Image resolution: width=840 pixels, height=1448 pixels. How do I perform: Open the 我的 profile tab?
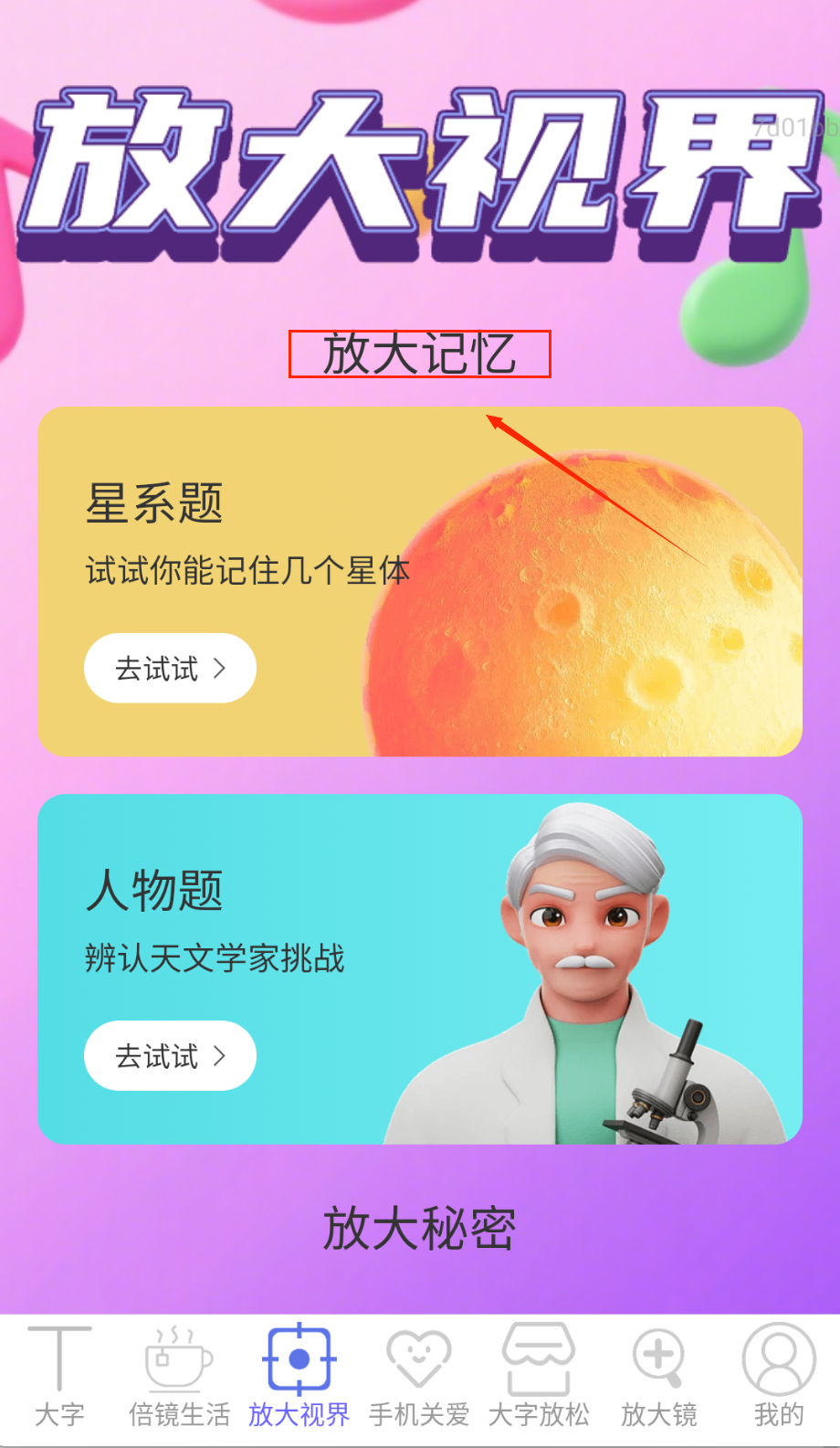pyautogui.click(x=779, y=1377)
